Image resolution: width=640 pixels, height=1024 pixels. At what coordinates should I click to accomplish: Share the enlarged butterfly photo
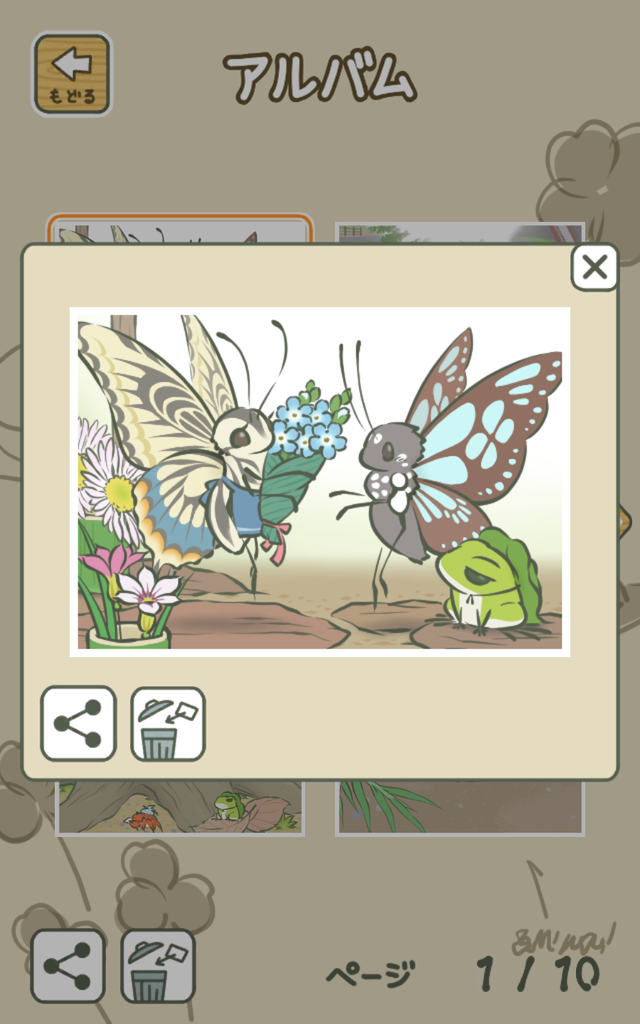tap(78, 724)
